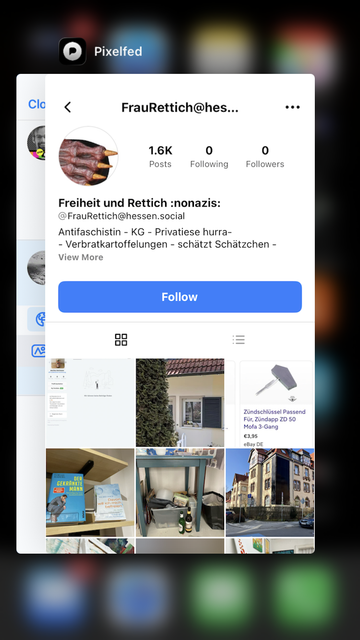
Task: Open the post showing the yellow building
Action: coord(270,492)
